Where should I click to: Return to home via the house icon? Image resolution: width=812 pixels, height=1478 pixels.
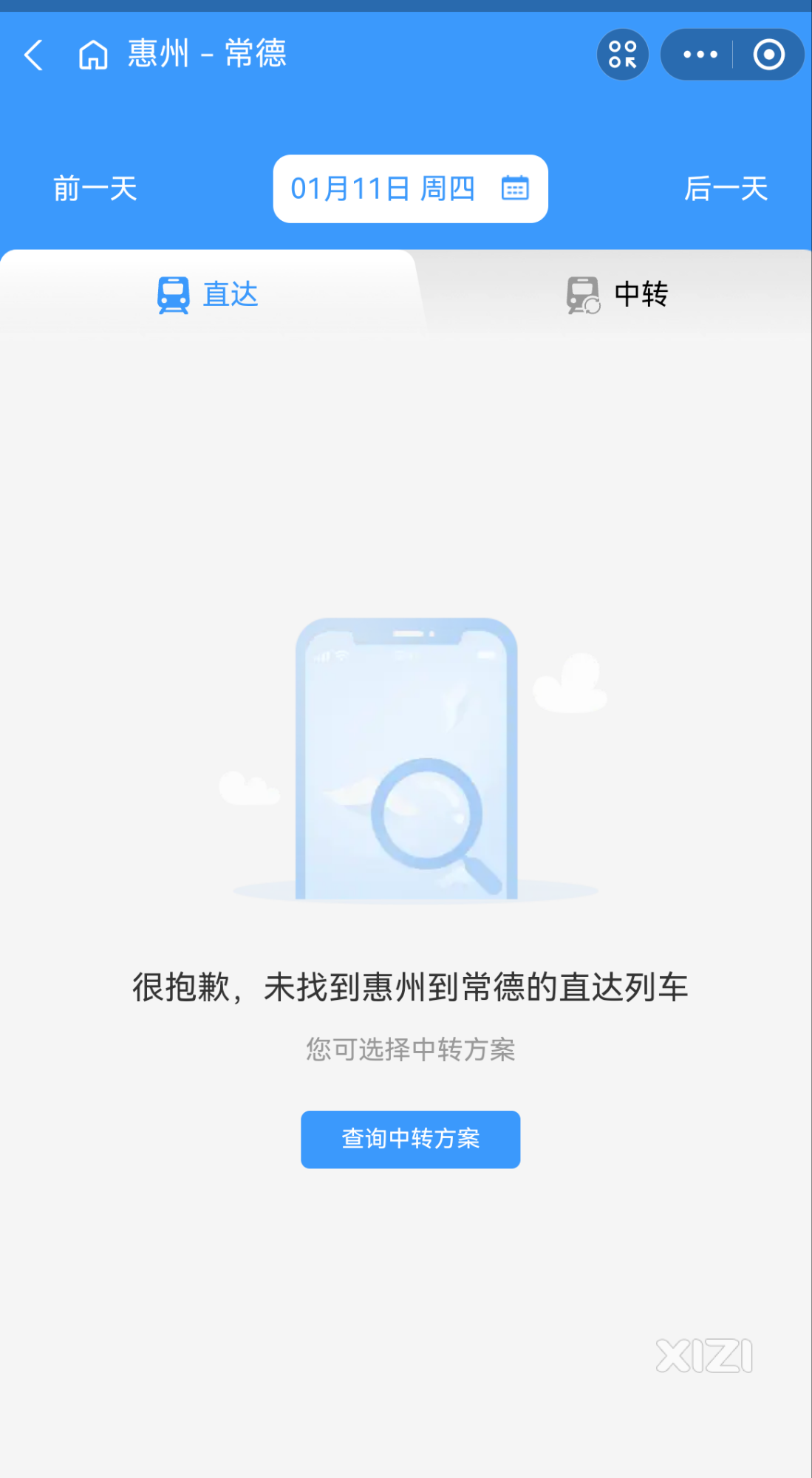coord(93,55)
